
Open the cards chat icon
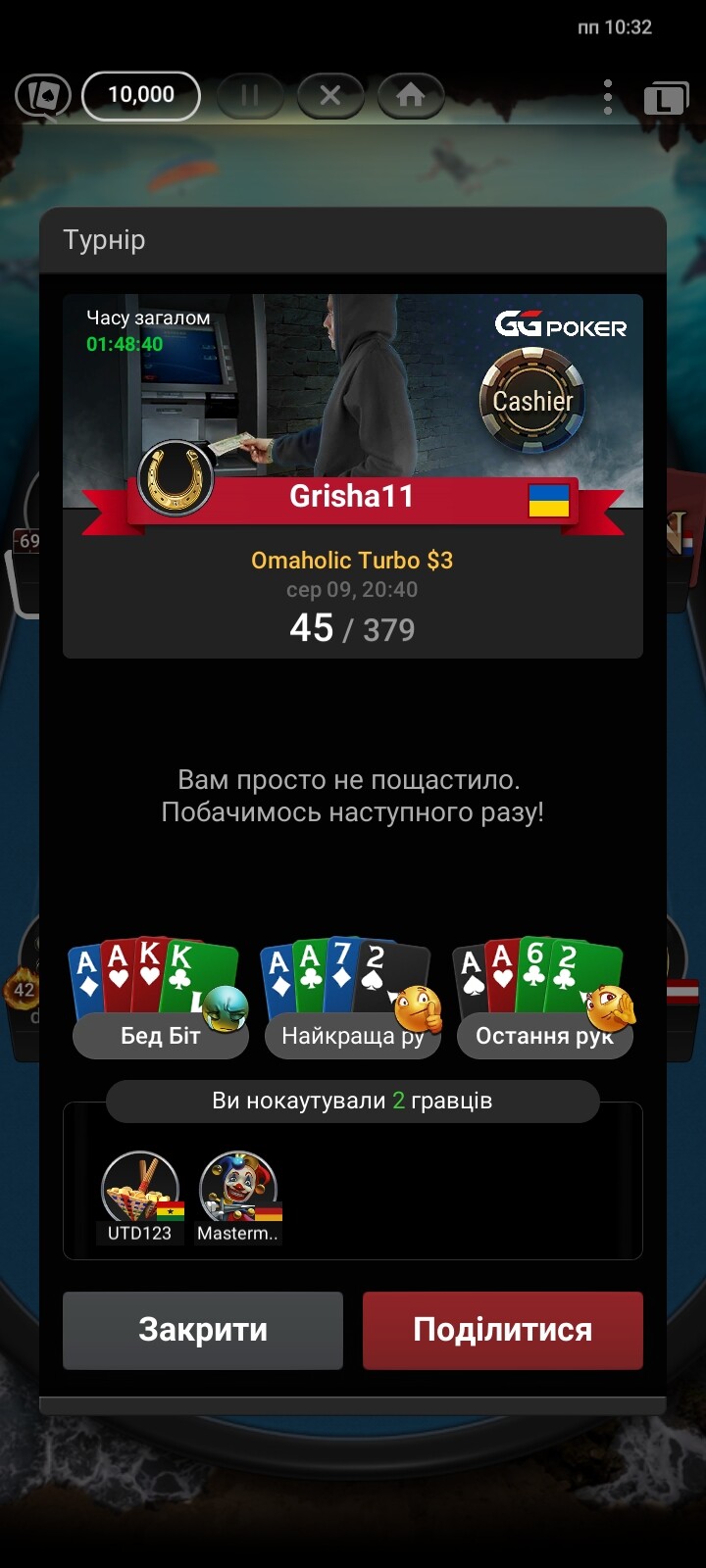[43, 96]
